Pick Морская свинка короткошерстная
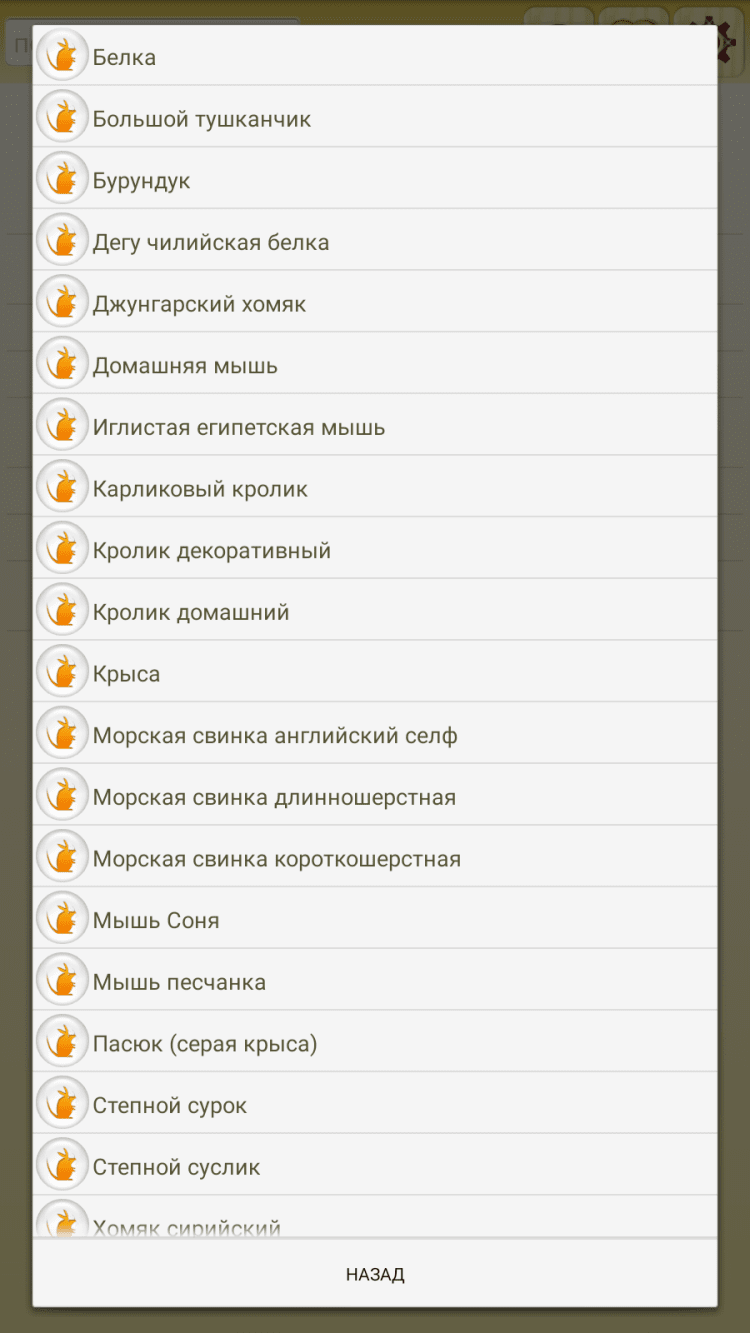This screenshot has width=750, height=1333. click(375, 859)
